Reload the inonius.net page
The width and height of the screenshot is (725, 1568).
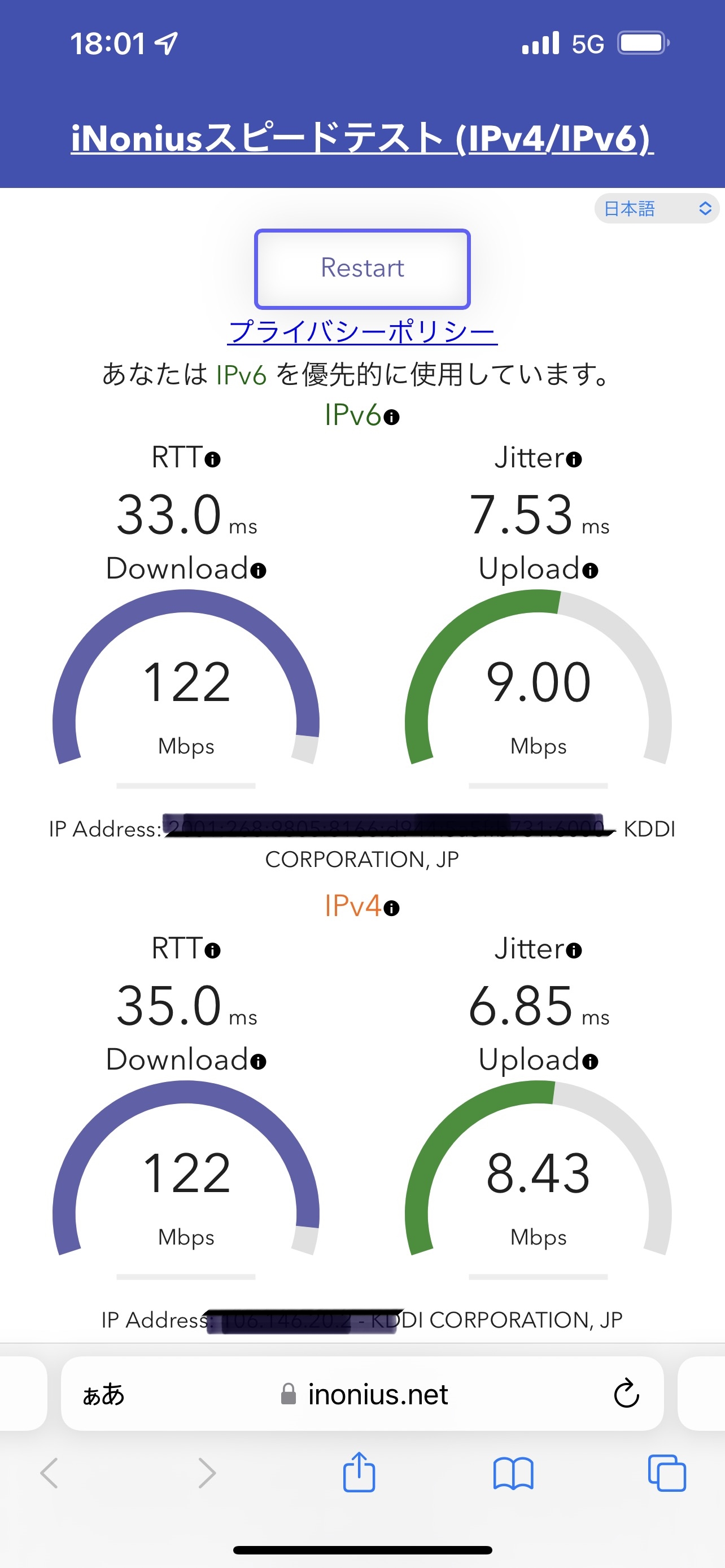coord(626,1394)
